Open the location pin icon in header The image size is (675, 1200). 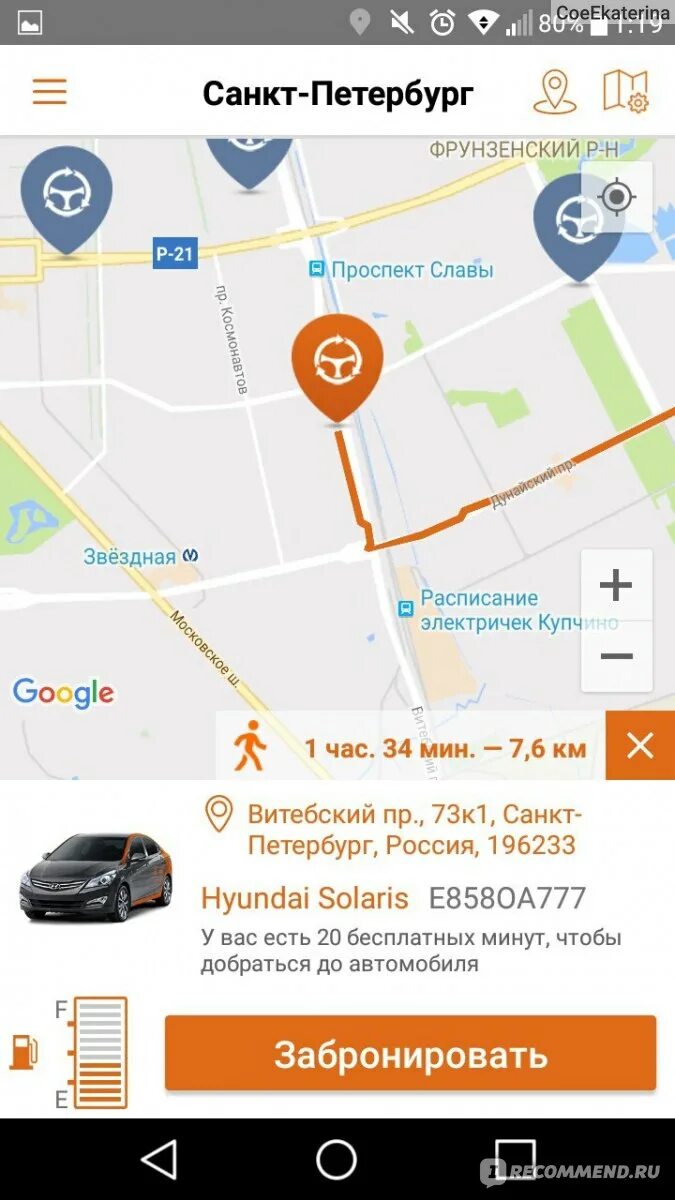[x=554, y=91]
